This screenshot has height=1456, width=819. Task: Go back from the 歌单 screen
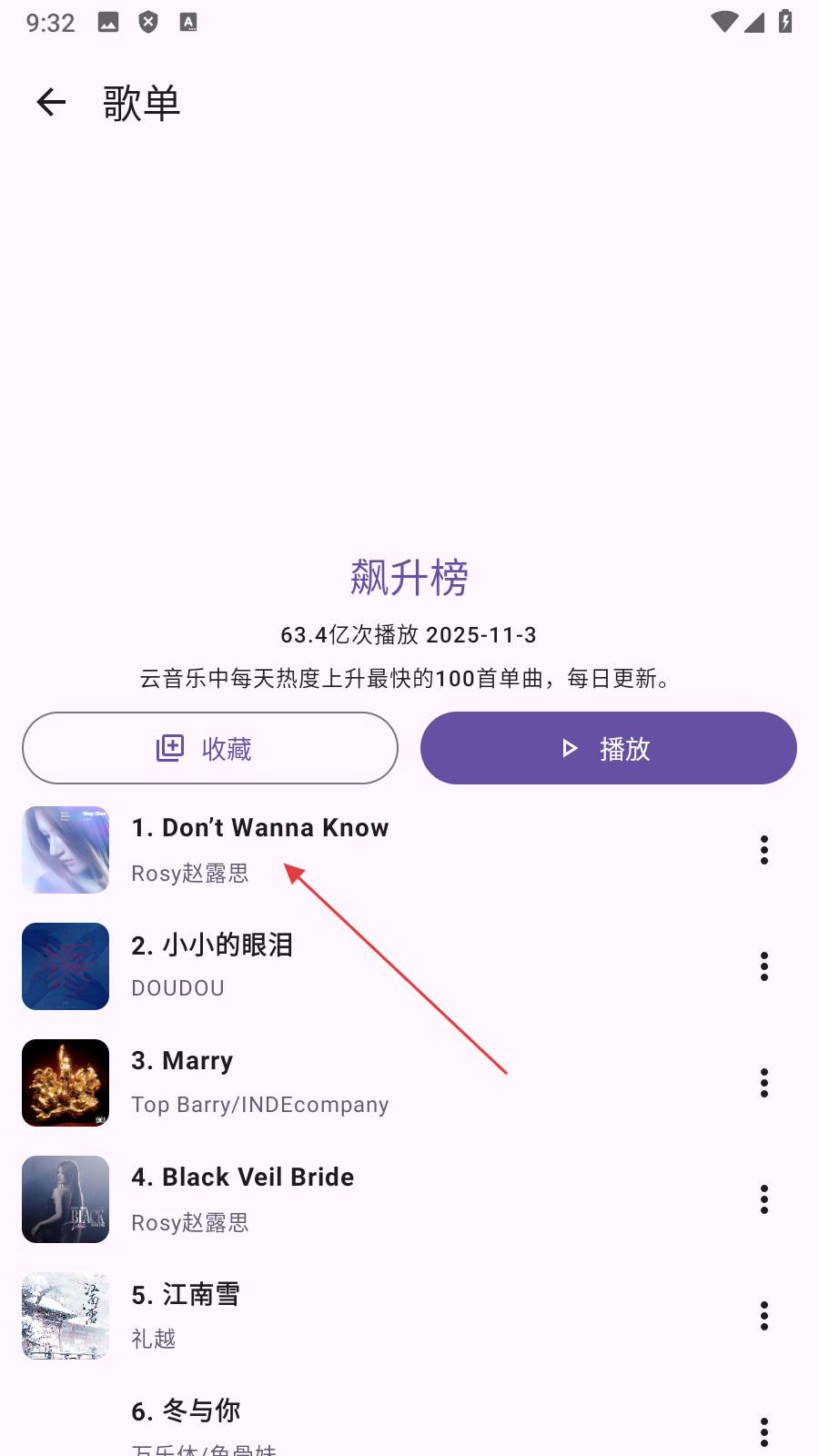click(x=51, y=102)
